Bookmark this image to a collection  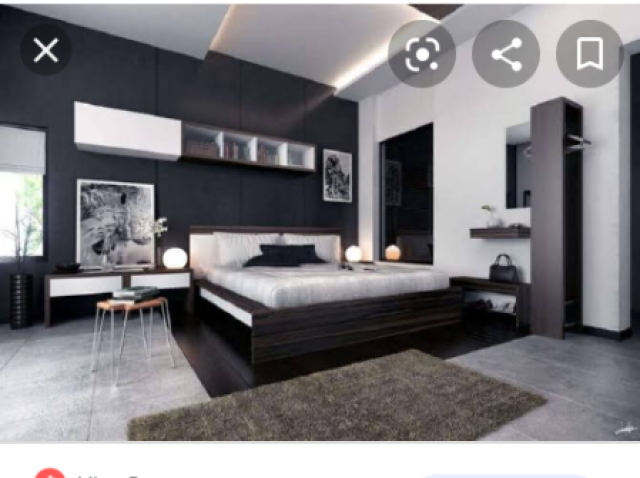point(590,53)
